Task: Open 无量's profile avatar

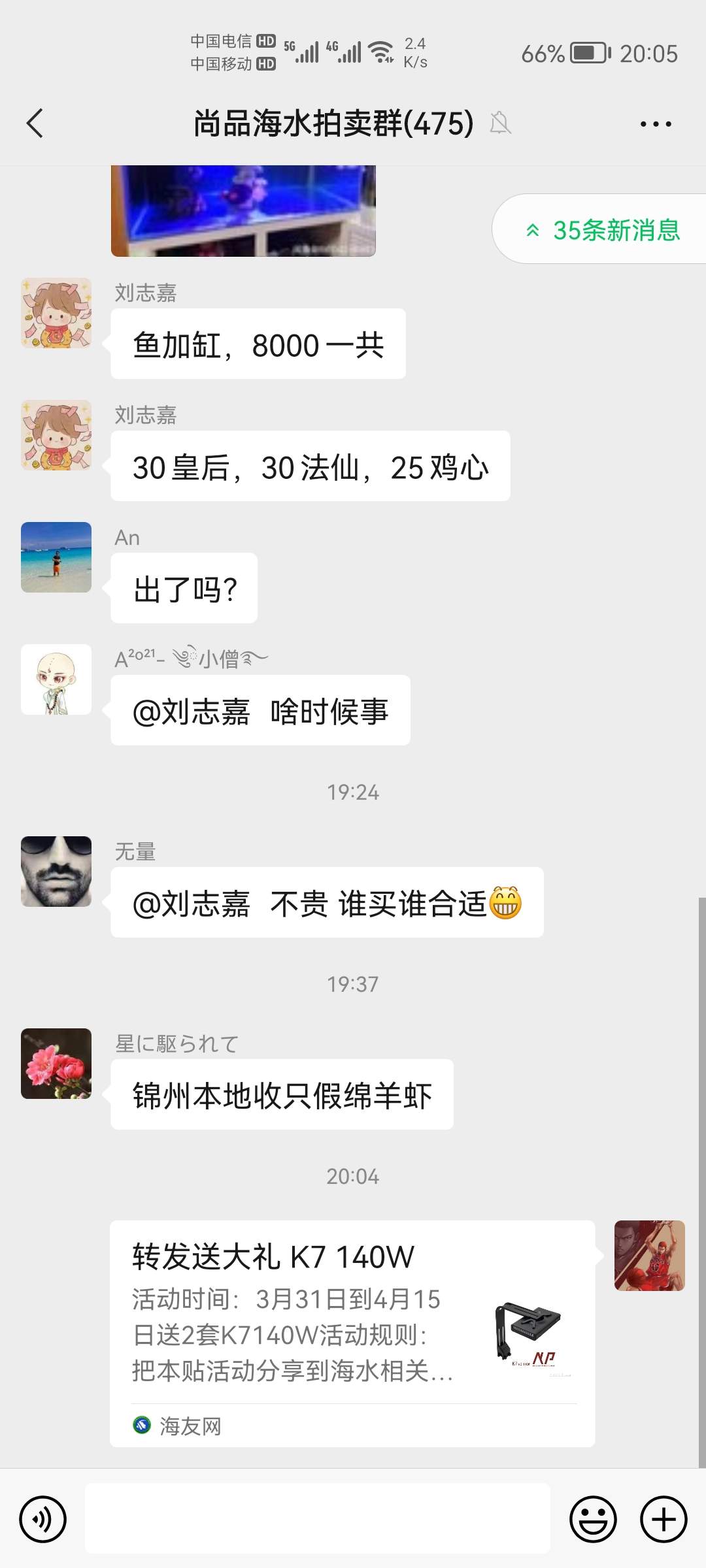Action: (x=56, y=871)
